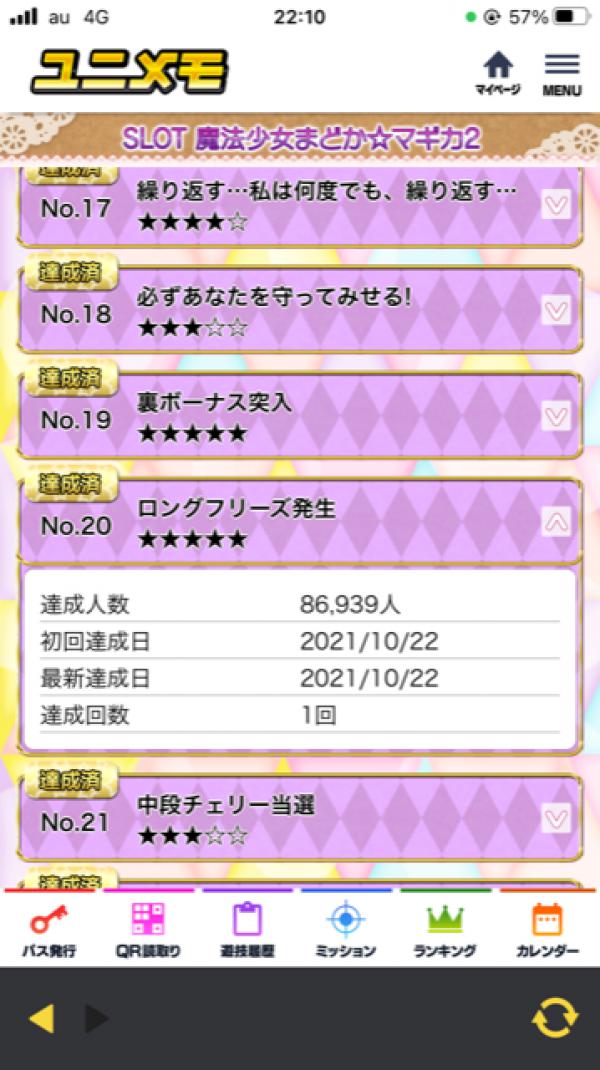Collapse mission No.20 ロングフリーズ発生
Viewport: 600px width, 1070px height.
[556, 521]
